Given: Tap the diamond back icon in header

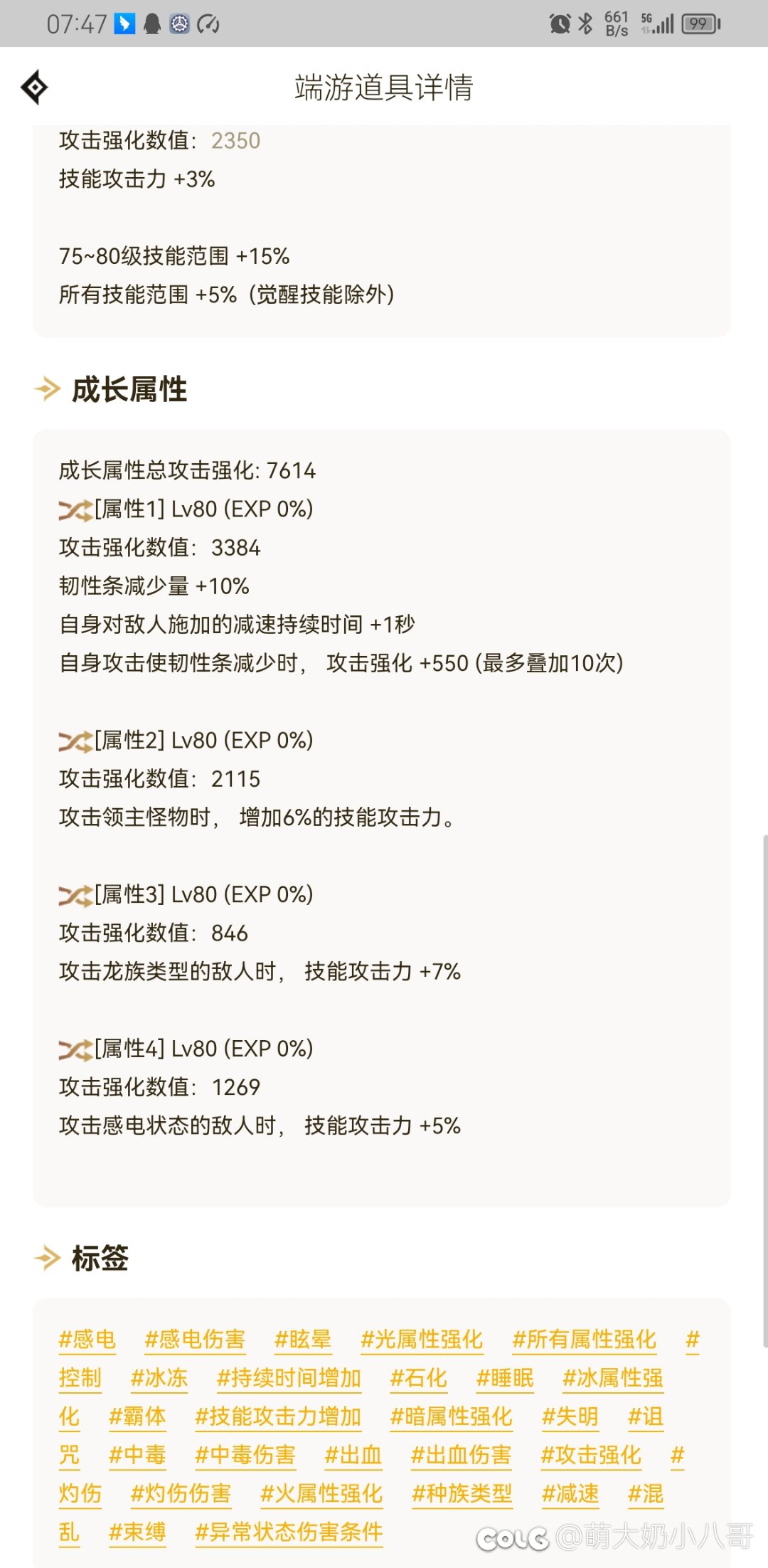Looking at the screenshot, I should [34, 88].
